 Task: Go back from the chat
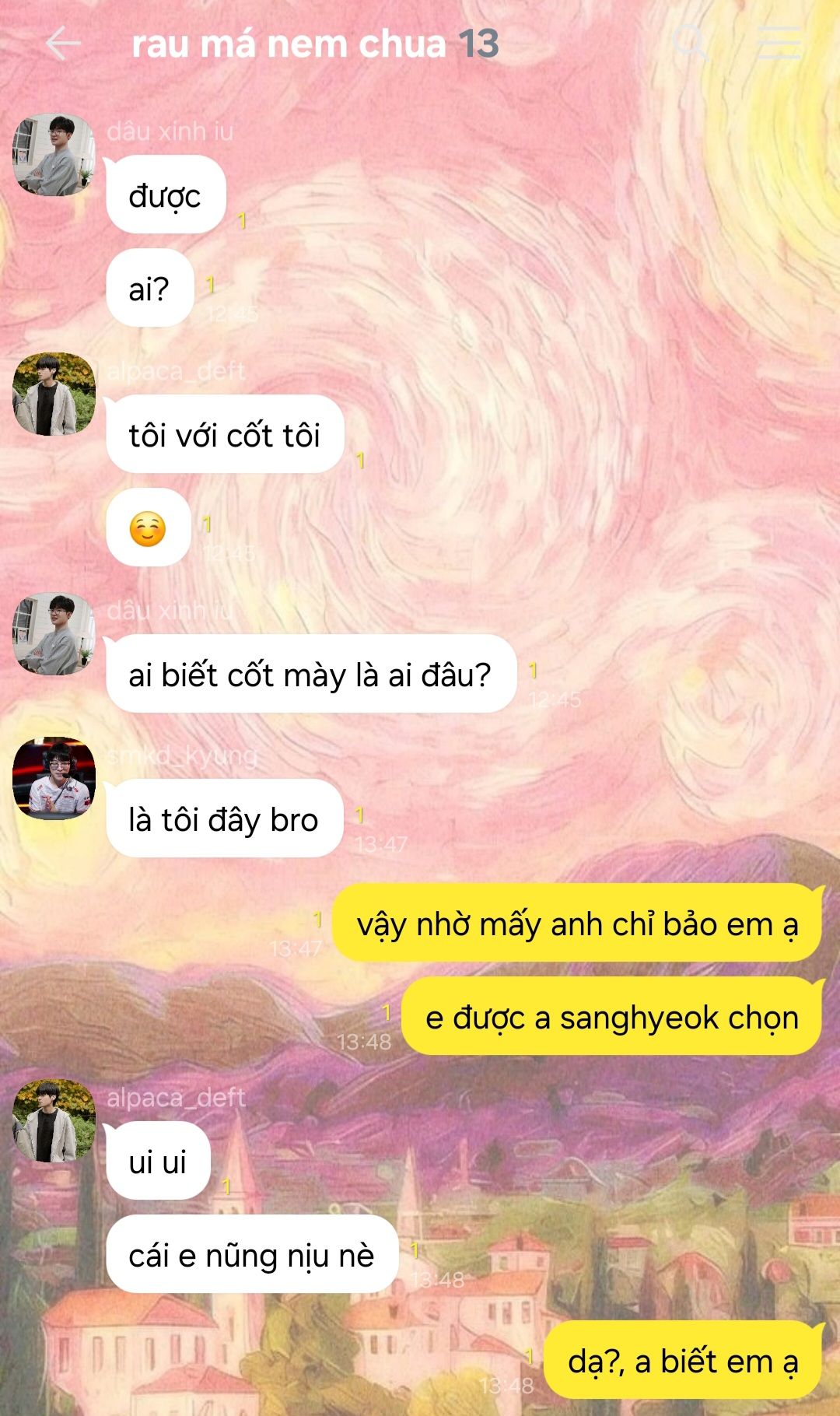[64, 44]
